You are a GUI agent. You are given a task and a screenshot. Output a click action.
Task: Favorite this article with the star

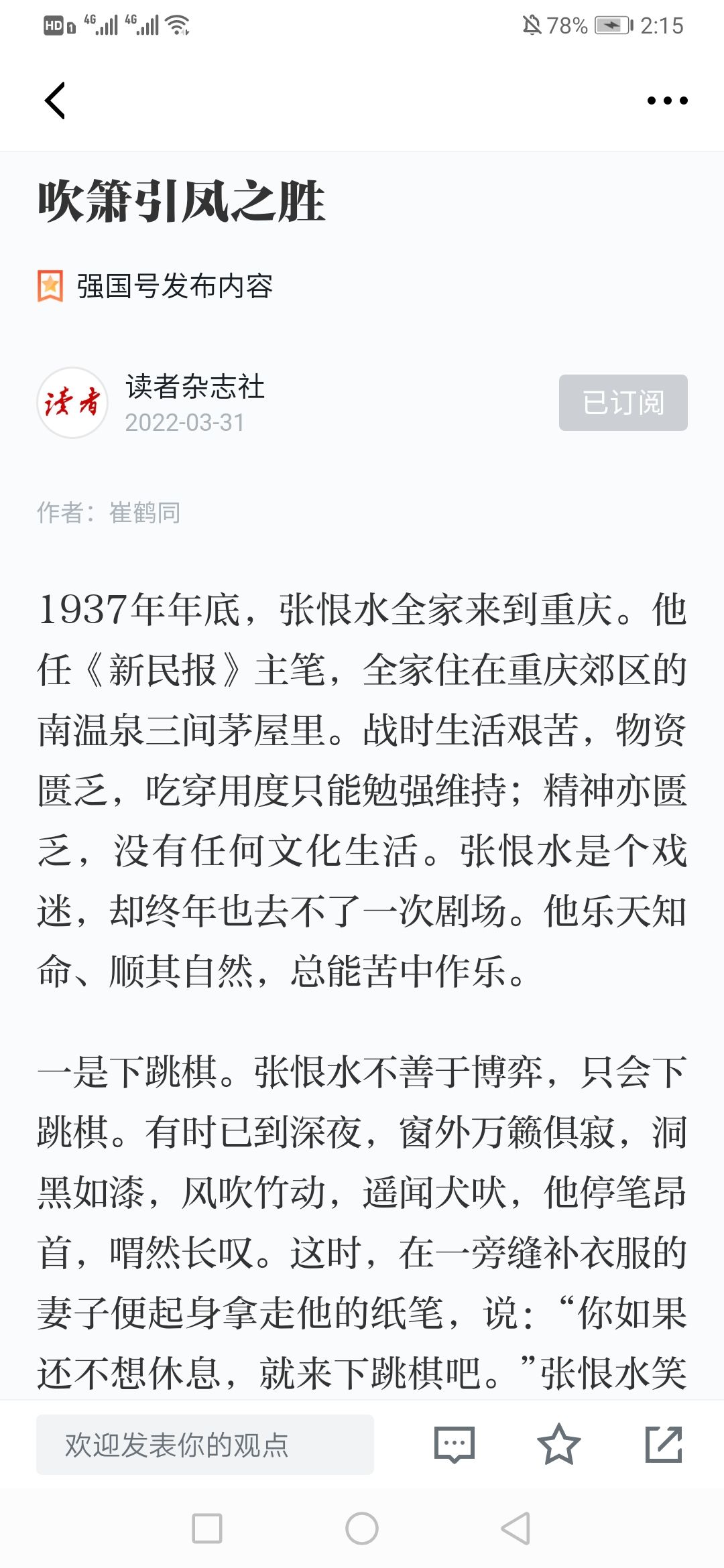[558, 1444]
